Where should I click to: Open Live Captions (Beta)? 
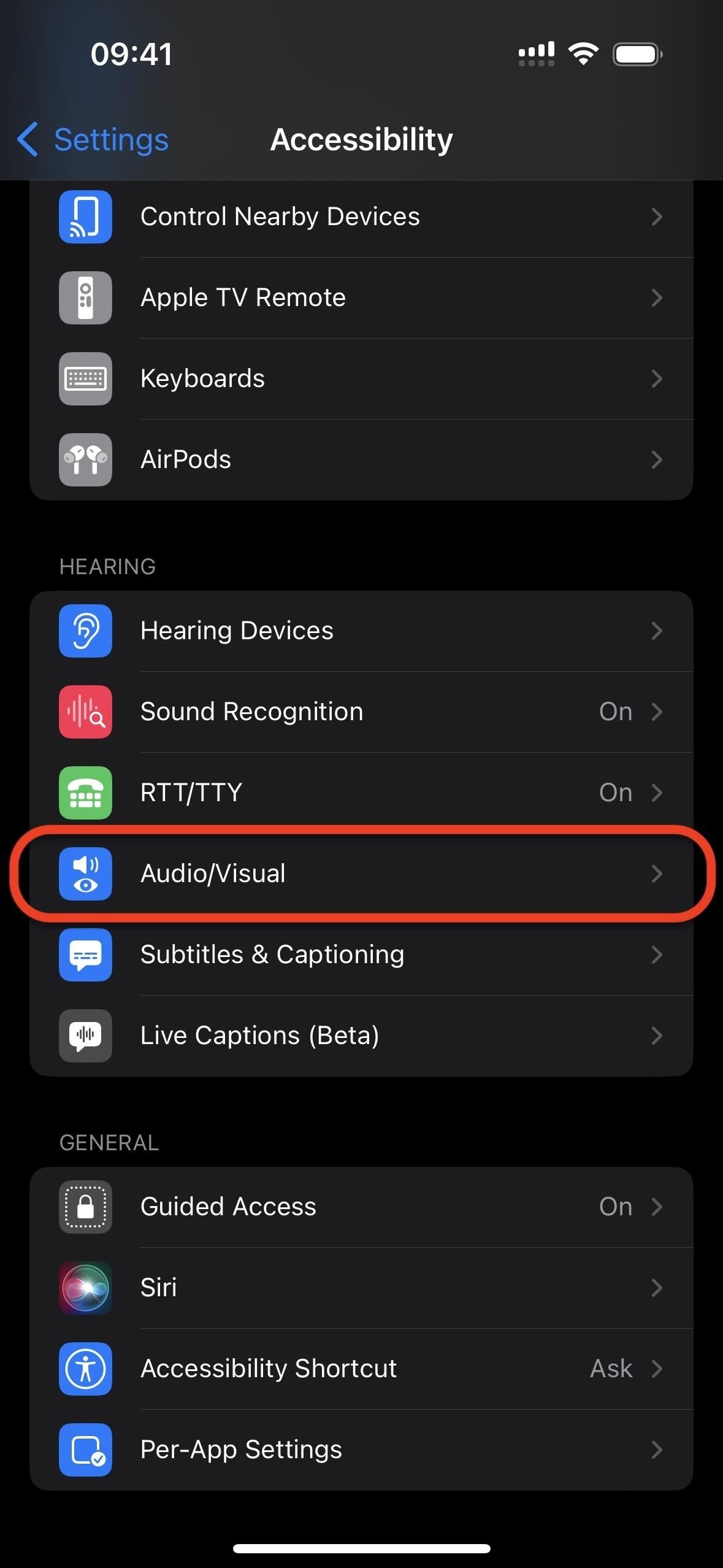tap(361, 1036)
